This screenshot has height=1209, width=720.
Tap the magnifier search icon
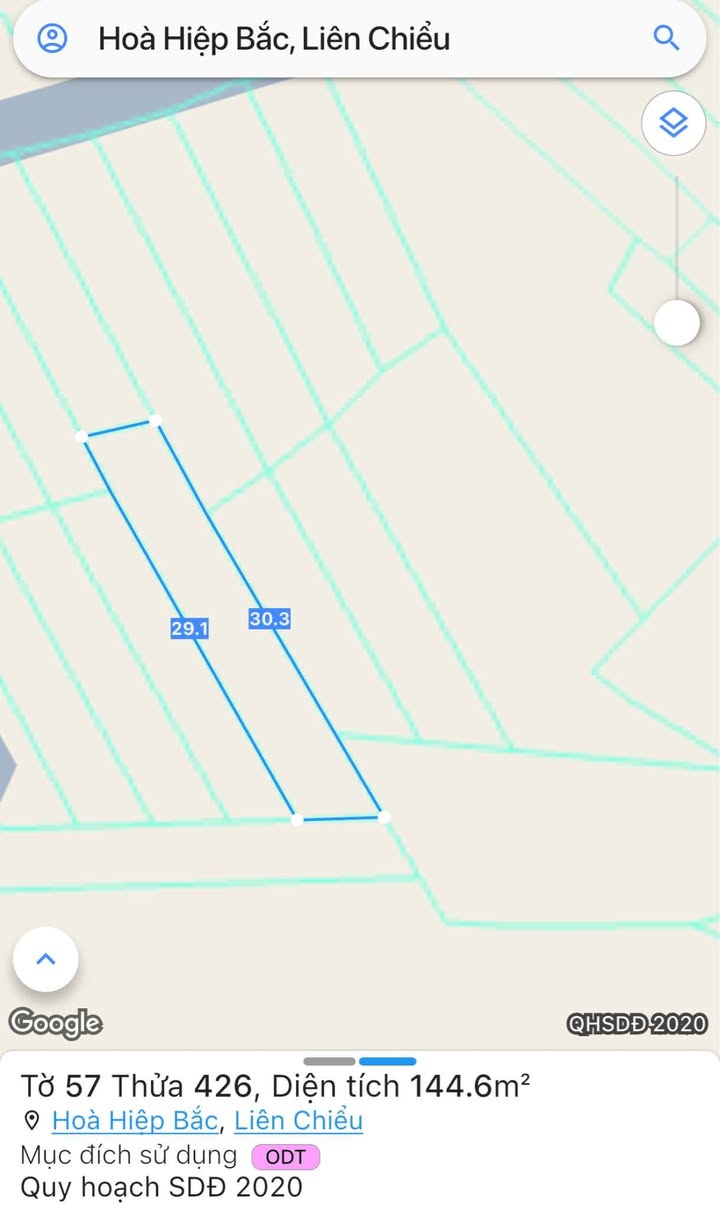click(666, 38)
